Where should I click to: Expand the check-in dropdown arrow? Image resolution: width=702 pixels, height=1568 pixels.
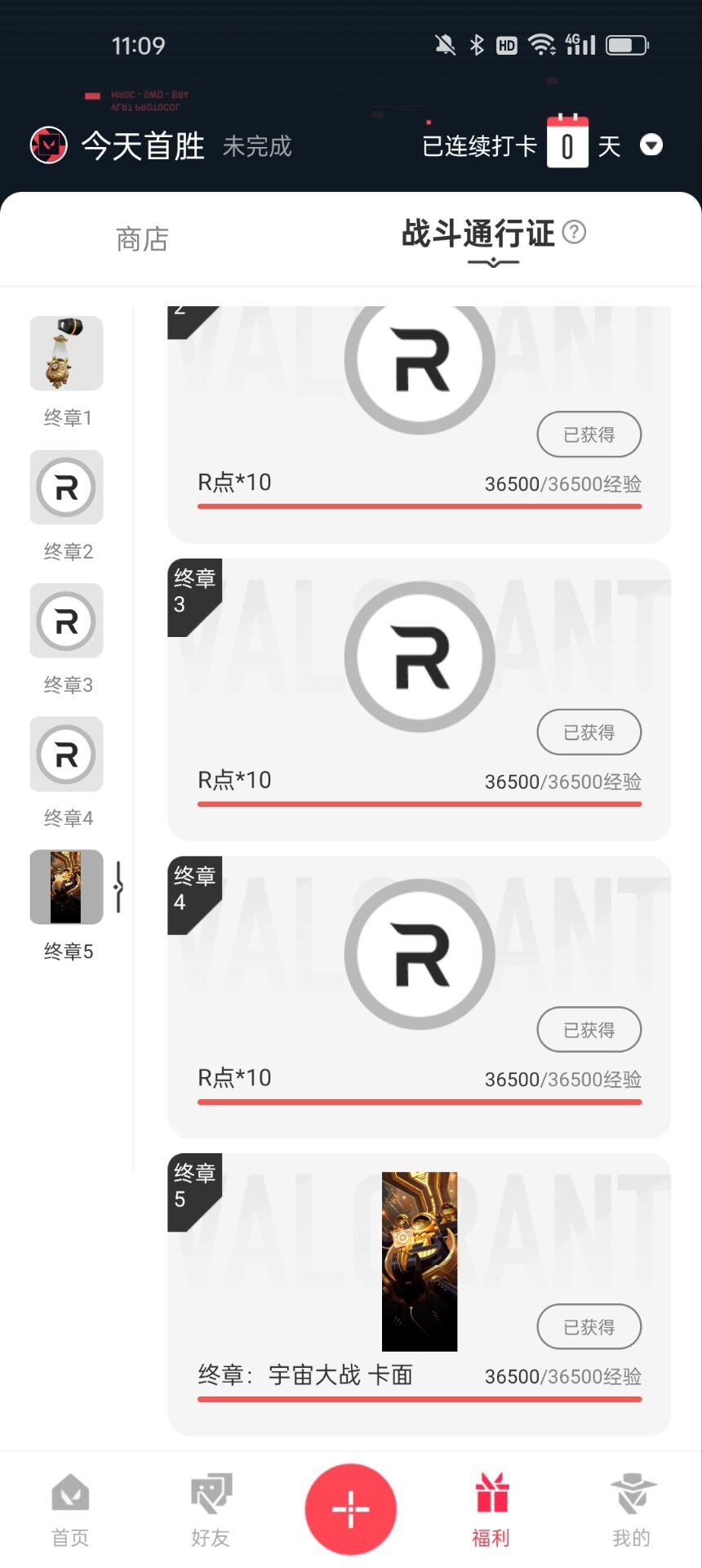pos(651,145)
